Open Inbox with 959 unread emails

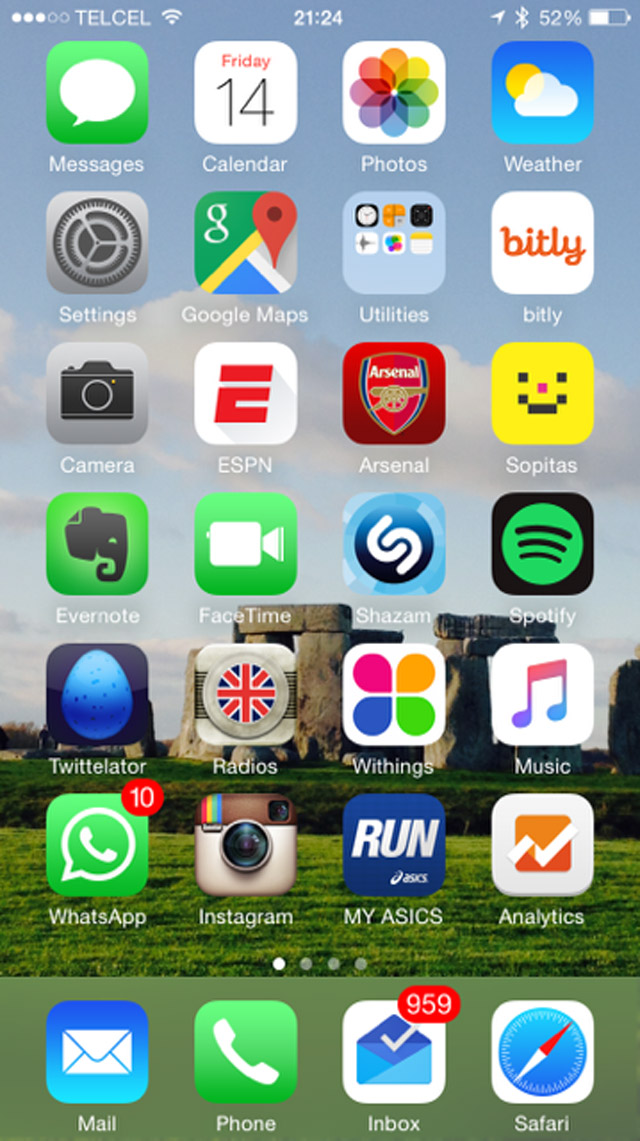click(x=393, y=1052)
